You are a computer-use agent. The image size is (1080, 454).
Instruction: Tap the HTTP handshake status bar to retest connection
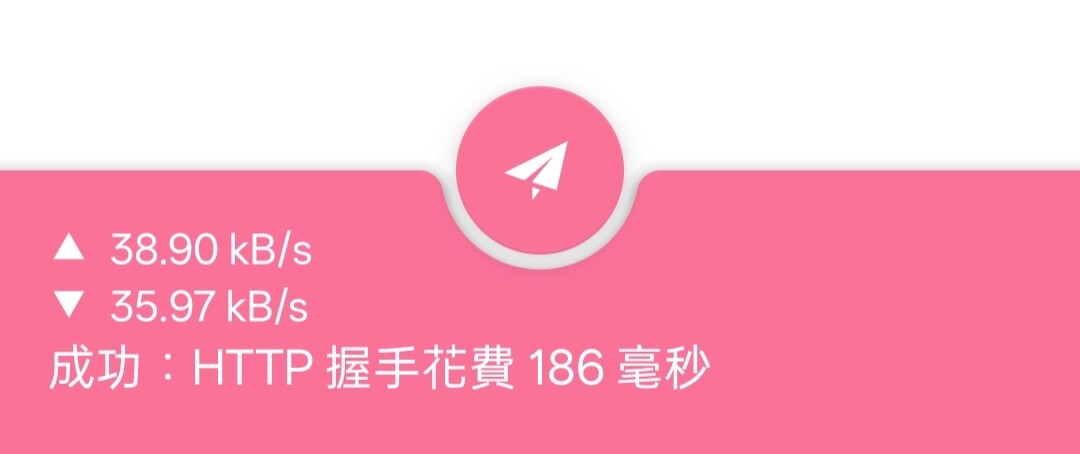tap(380, 370)
